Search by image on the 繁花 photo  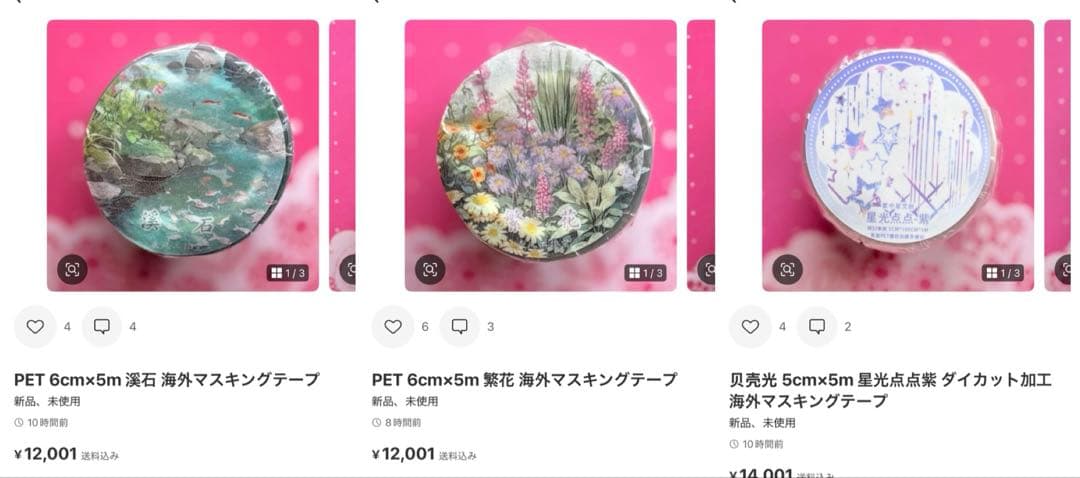(x=430, y=269)
